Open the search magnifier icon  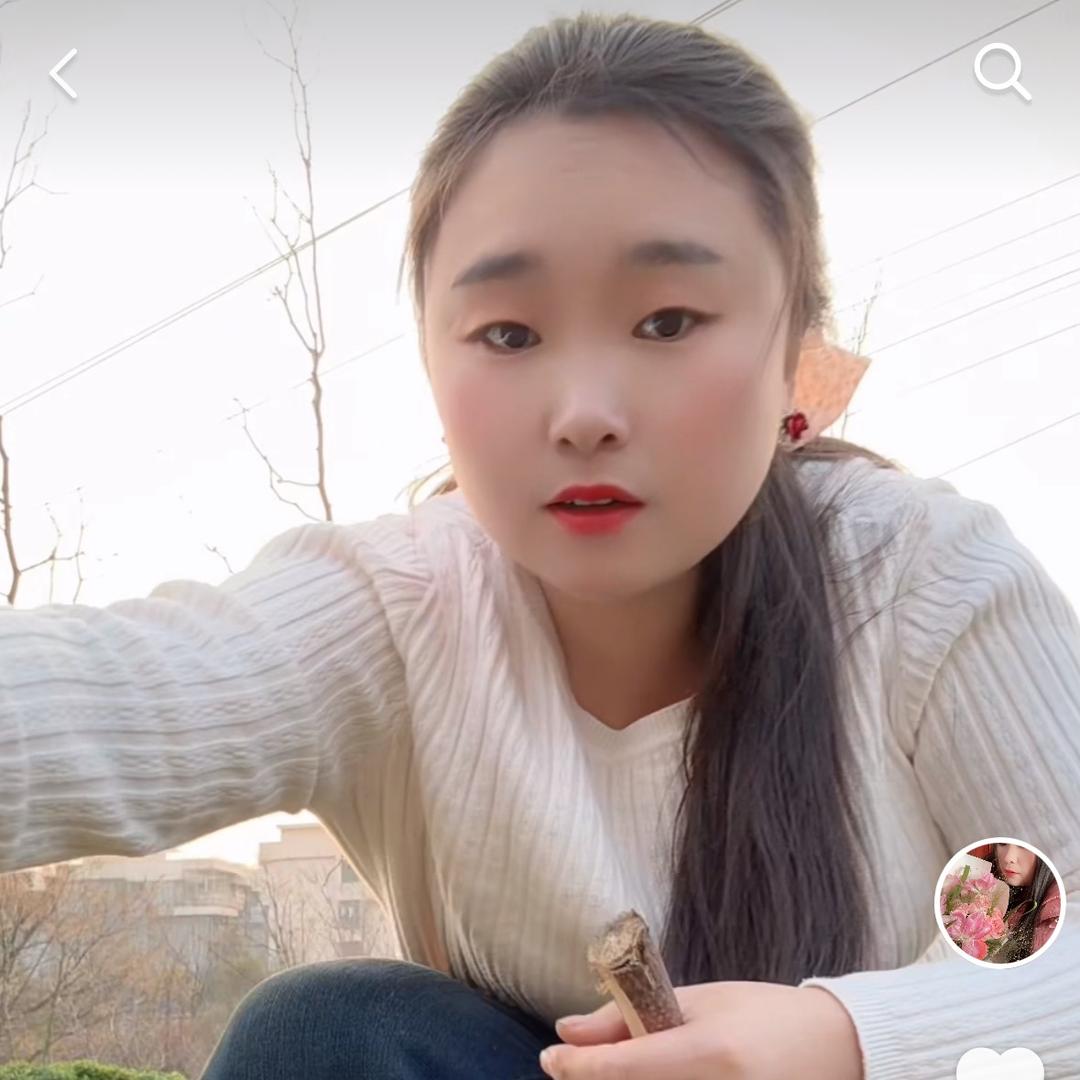(1001, 71)
